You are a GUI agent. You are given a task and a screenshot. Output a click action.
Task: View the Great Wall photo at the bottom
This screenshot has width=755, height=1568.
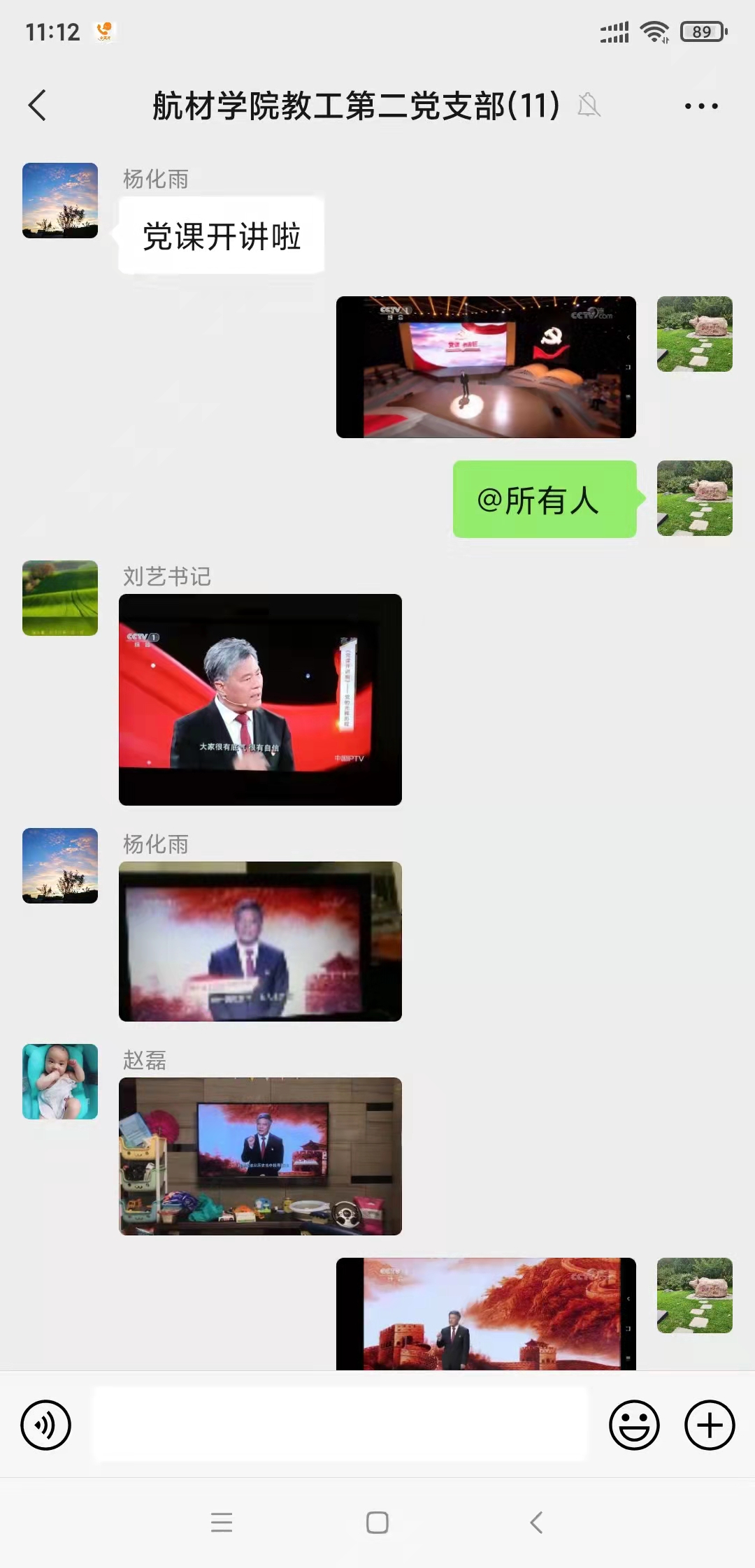point(486,1314)
